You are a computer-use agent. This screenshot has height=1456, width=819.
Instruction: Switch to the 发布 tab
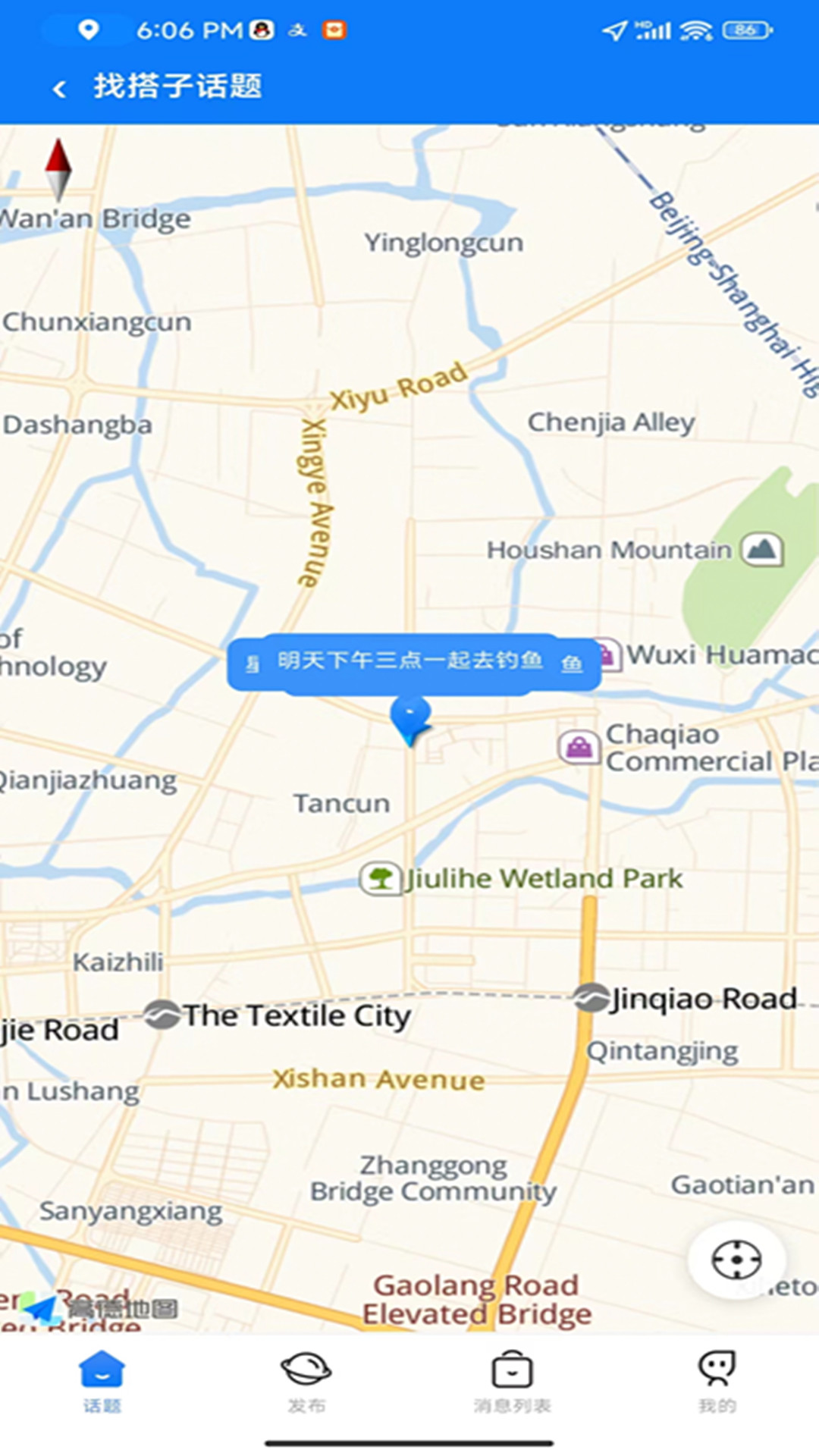[x=306, y=1382]
